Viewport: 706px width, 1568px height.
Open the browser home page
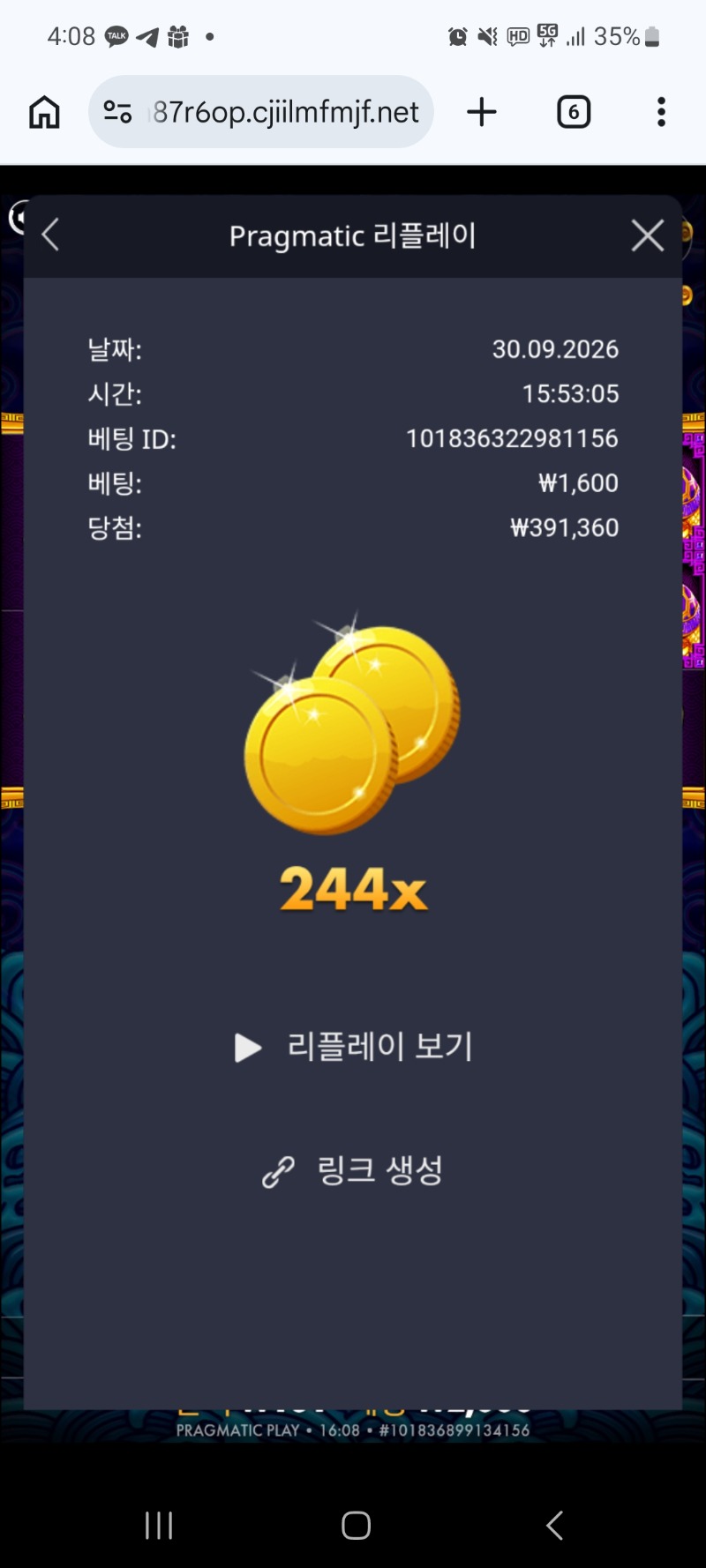(x=44, y=112)
